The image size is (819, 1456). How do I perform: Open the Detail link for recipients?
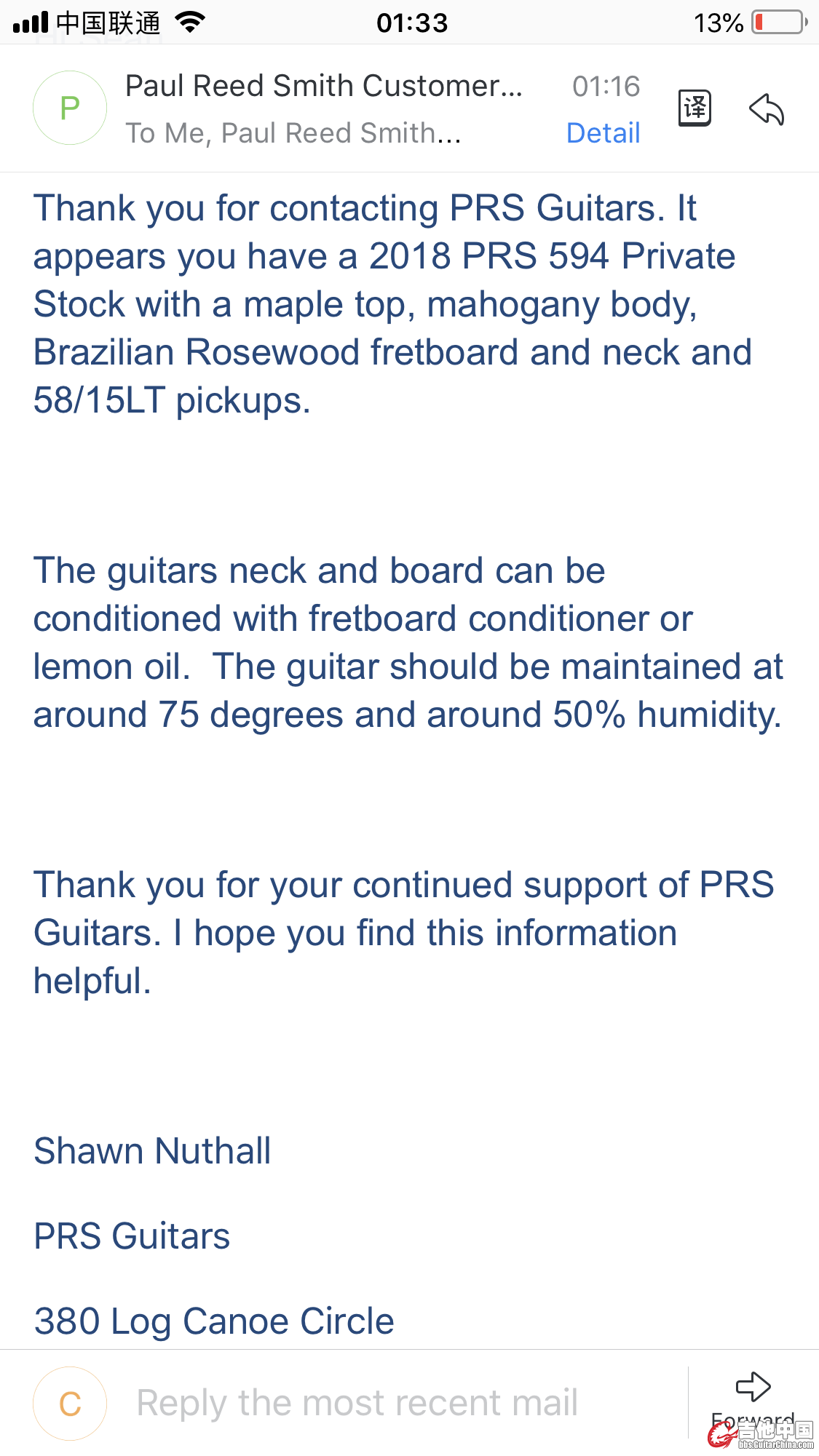[603, 133]
